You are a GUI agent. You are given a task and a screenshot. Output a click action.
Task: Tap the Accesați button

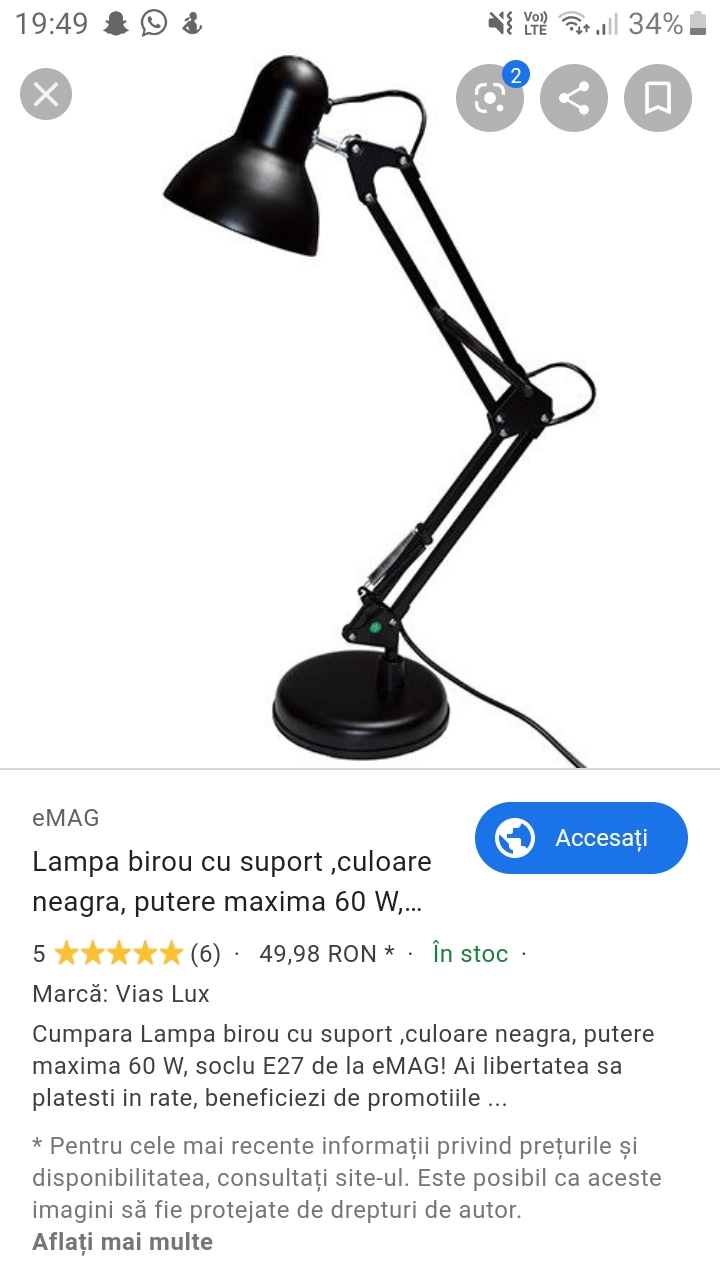point(581,838)
